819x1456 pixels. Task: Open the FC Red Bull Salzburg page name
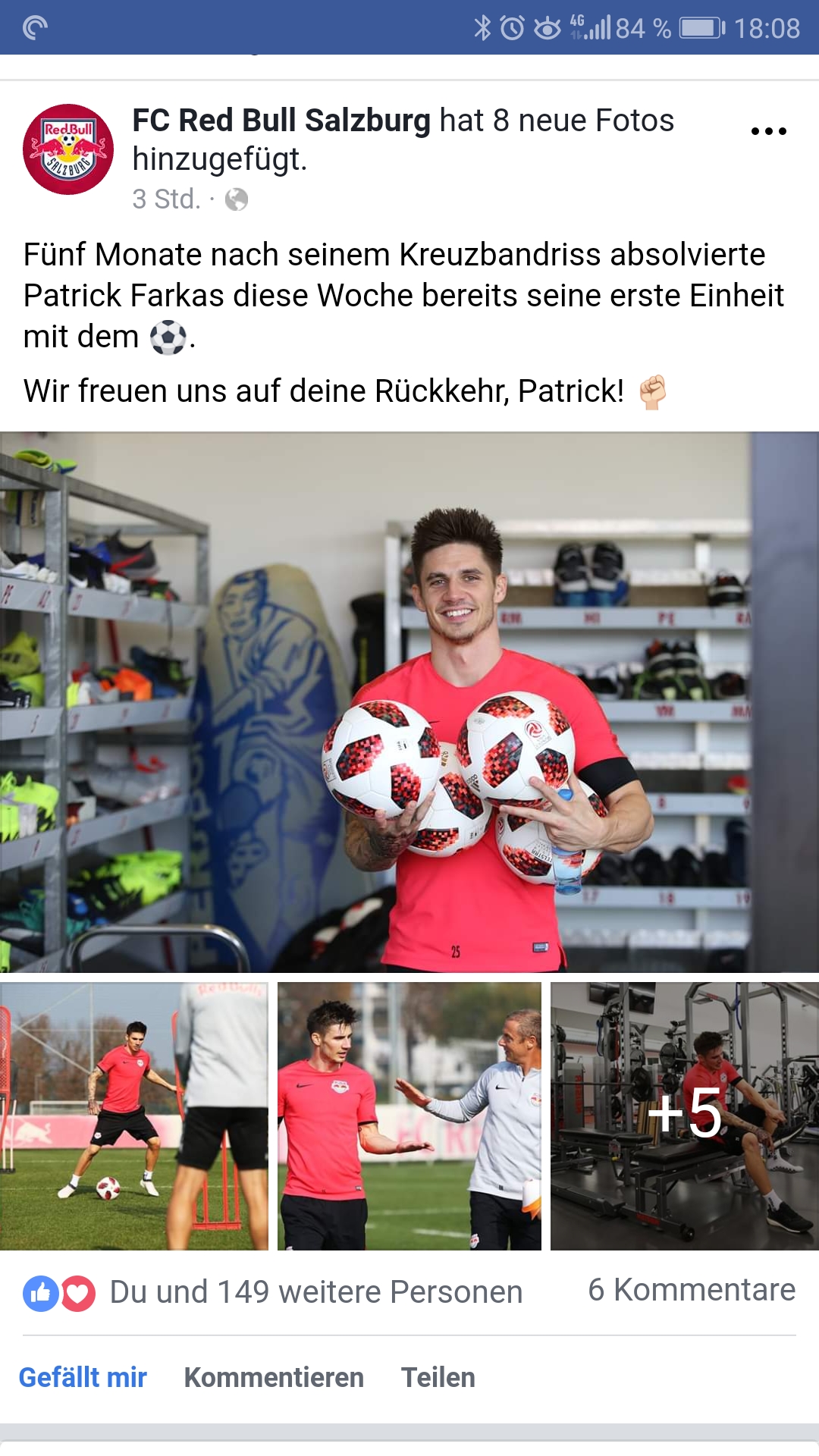tap(281, 121)
